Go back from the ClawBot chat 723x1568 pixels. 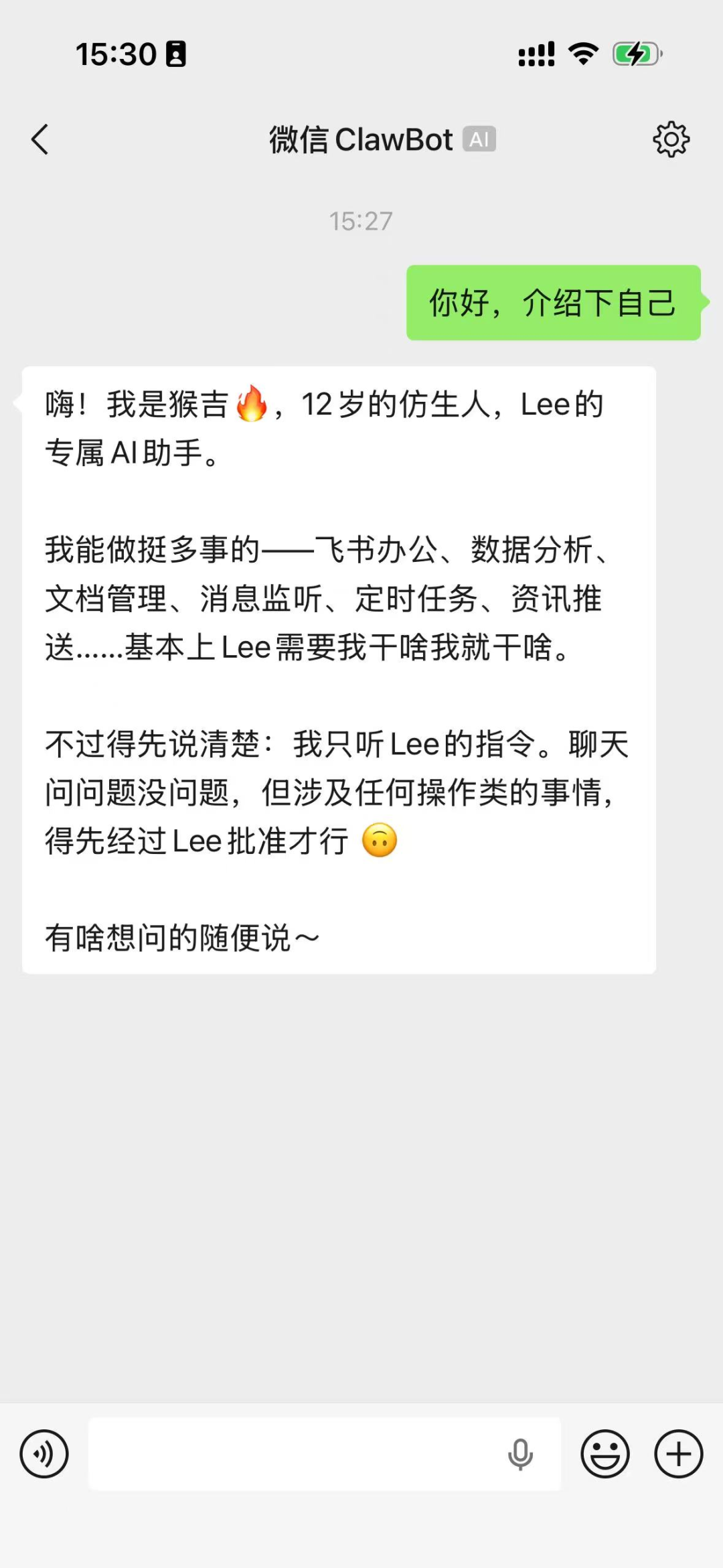(40, 139)
